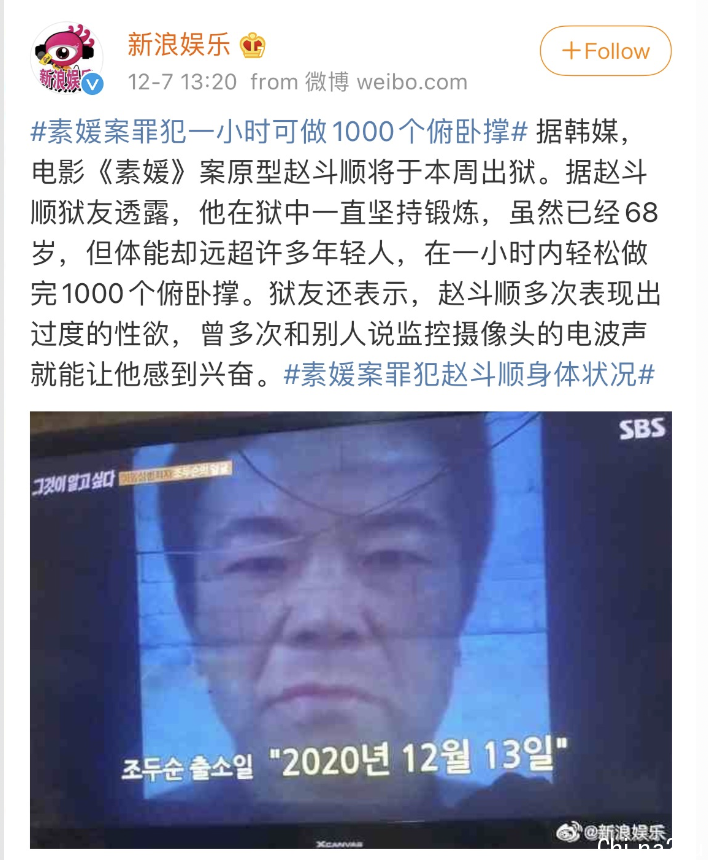Open hashtag #素媛案罪犯一小时可做1000个俯卧撑#

coord(279,130)
